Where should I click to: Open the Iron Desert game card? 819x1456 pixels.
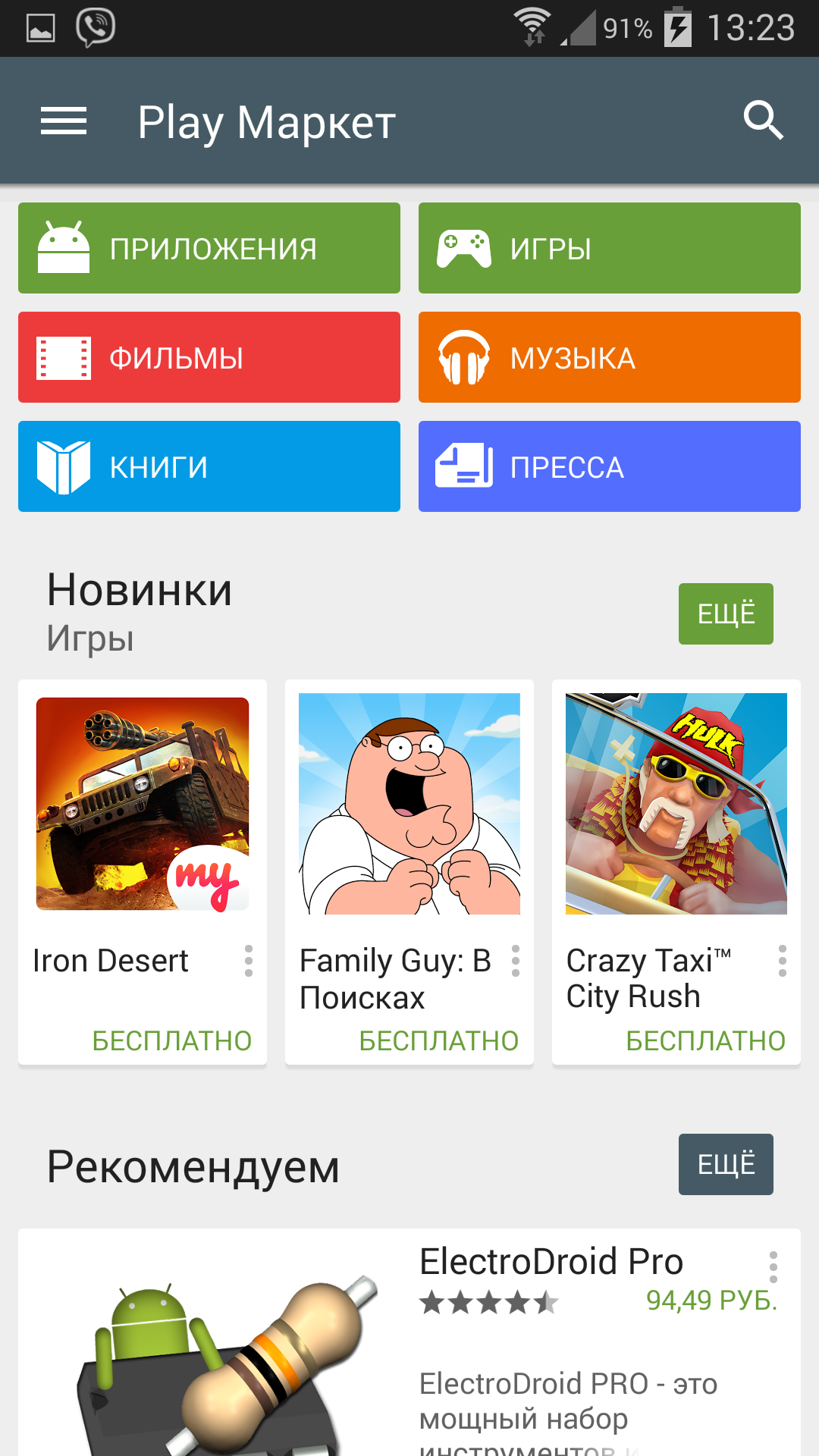tap(143, 804)
